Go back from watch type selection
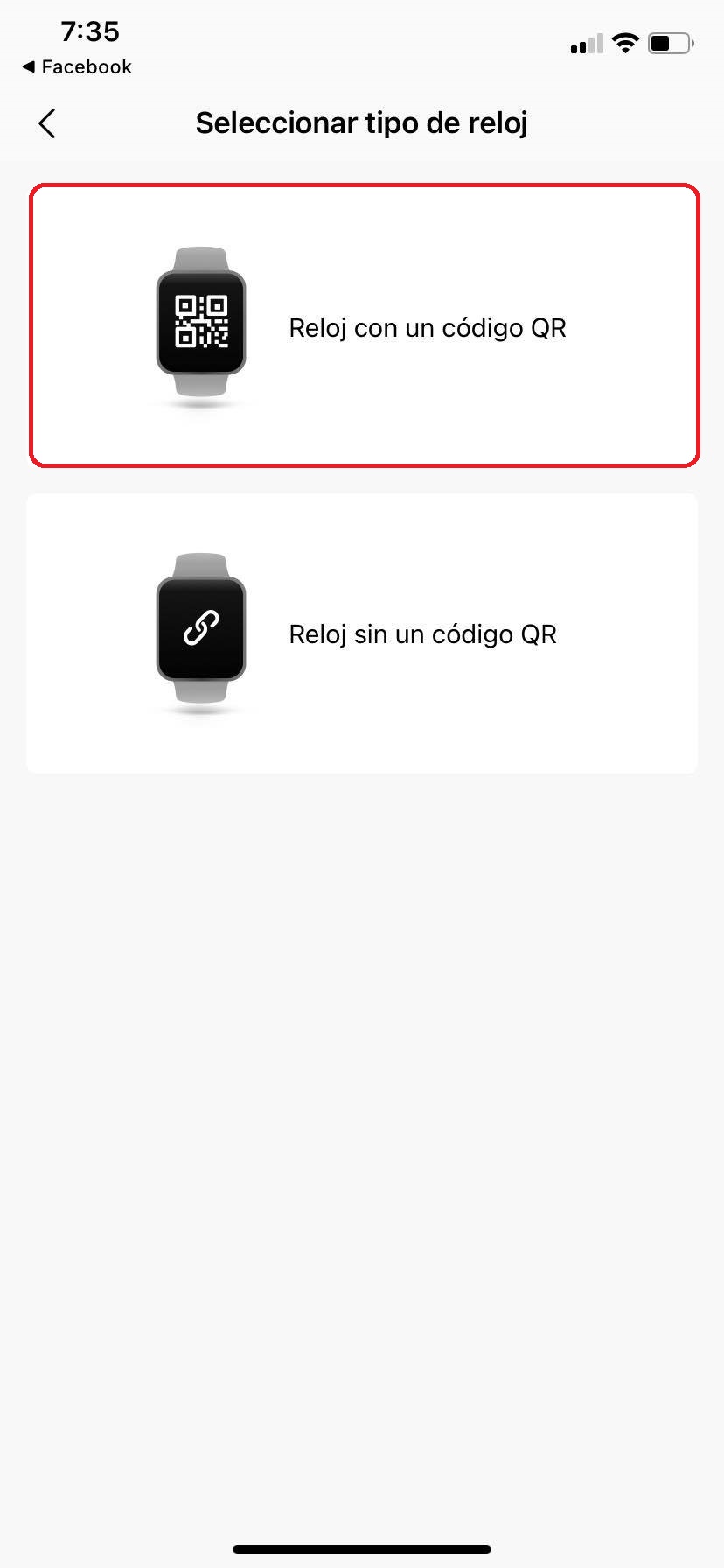 47,123
